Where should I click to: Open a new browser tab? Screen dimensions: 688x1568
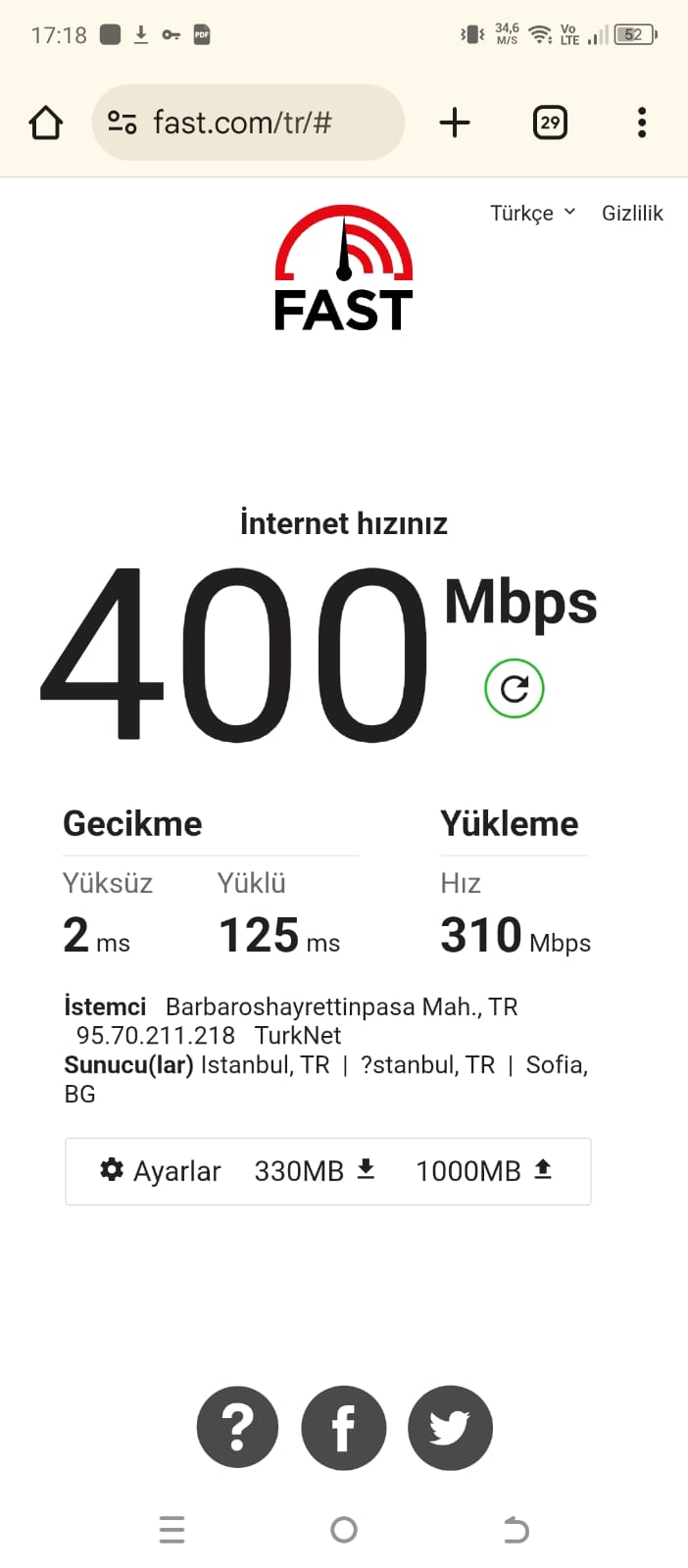tap(455, 122)
